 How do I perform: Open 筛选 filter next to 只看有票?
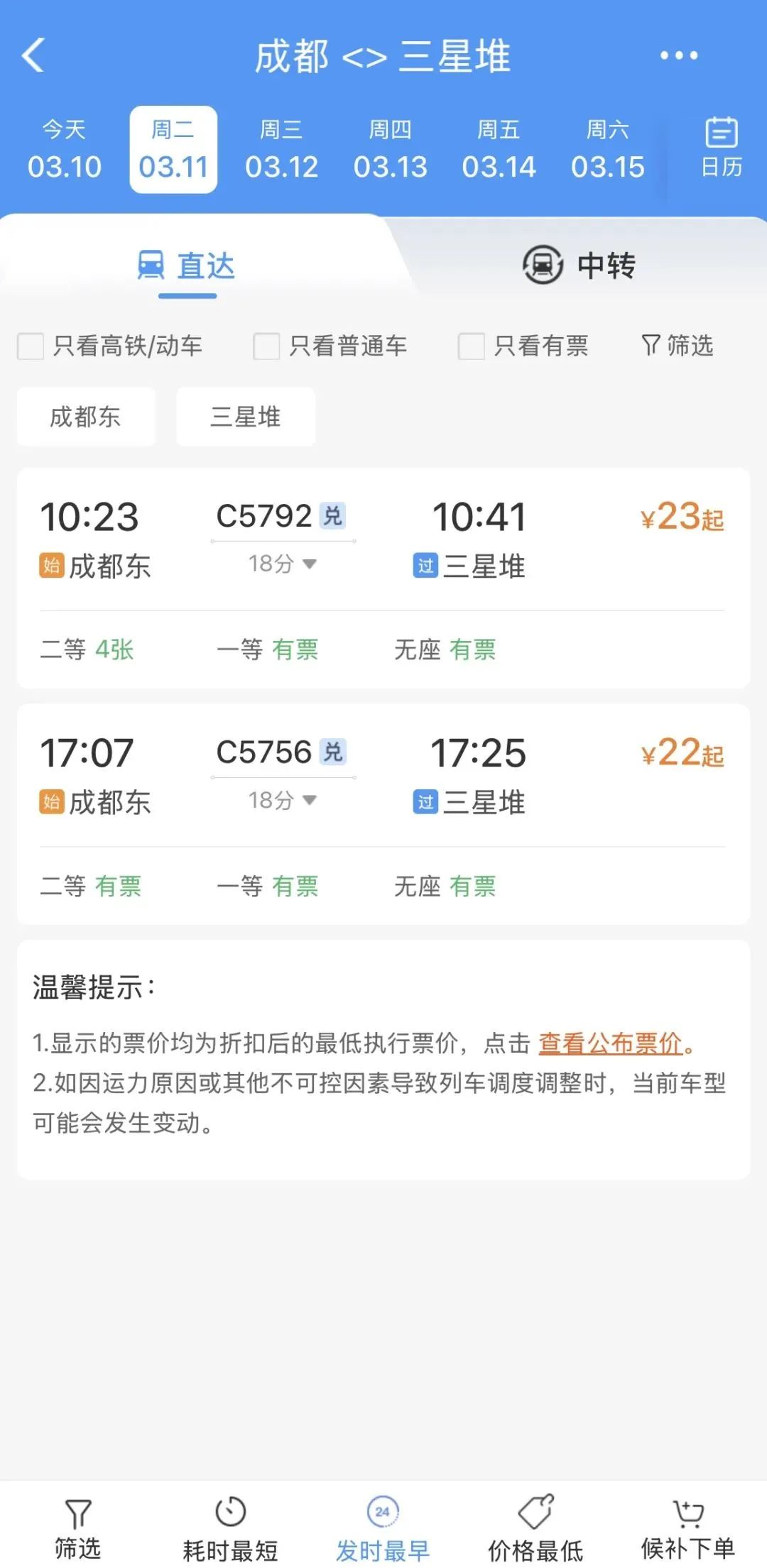coord(677,346)
